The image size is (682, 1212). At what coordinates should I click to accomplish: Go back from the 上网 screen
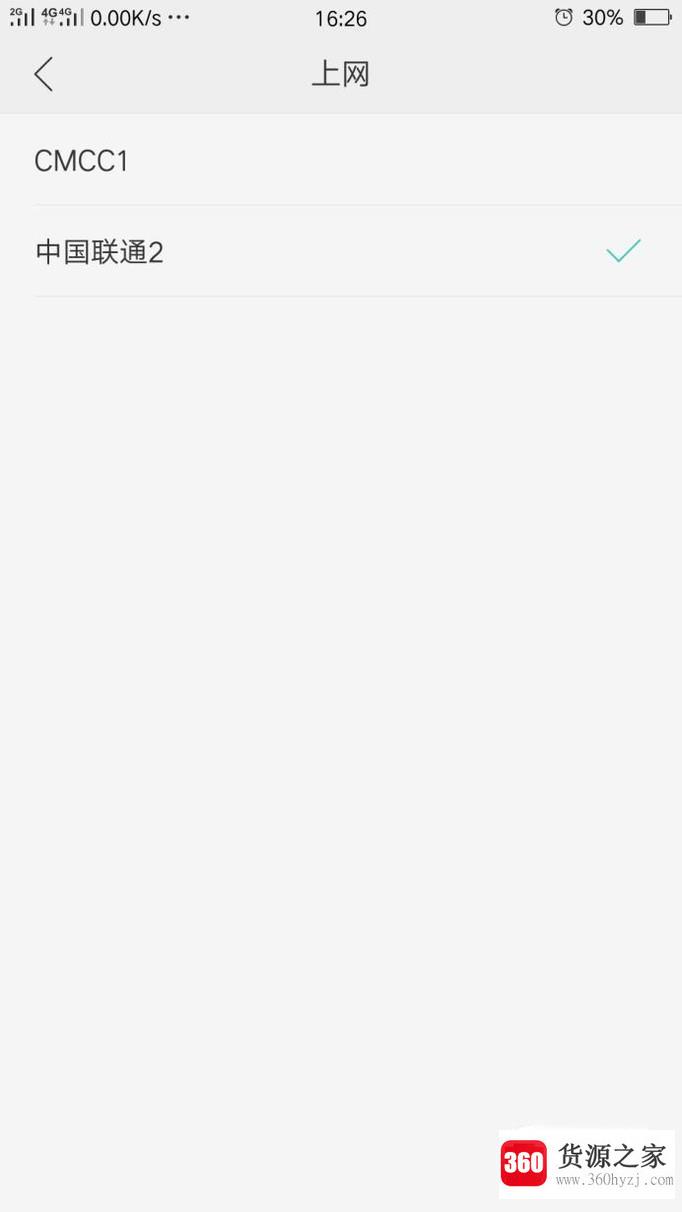[43, 74]
